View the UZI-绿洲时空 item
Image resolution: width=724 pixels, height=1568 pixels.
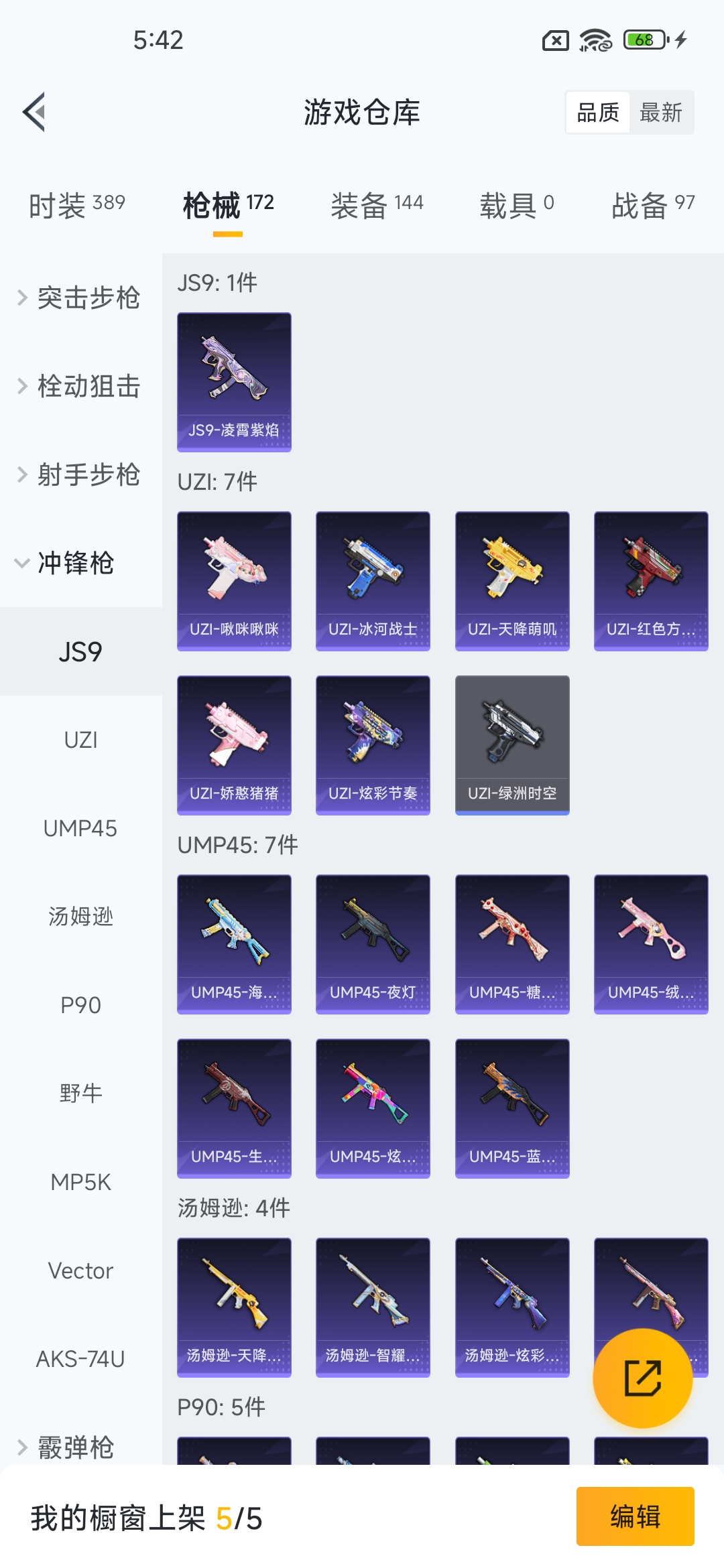(512, 745)
